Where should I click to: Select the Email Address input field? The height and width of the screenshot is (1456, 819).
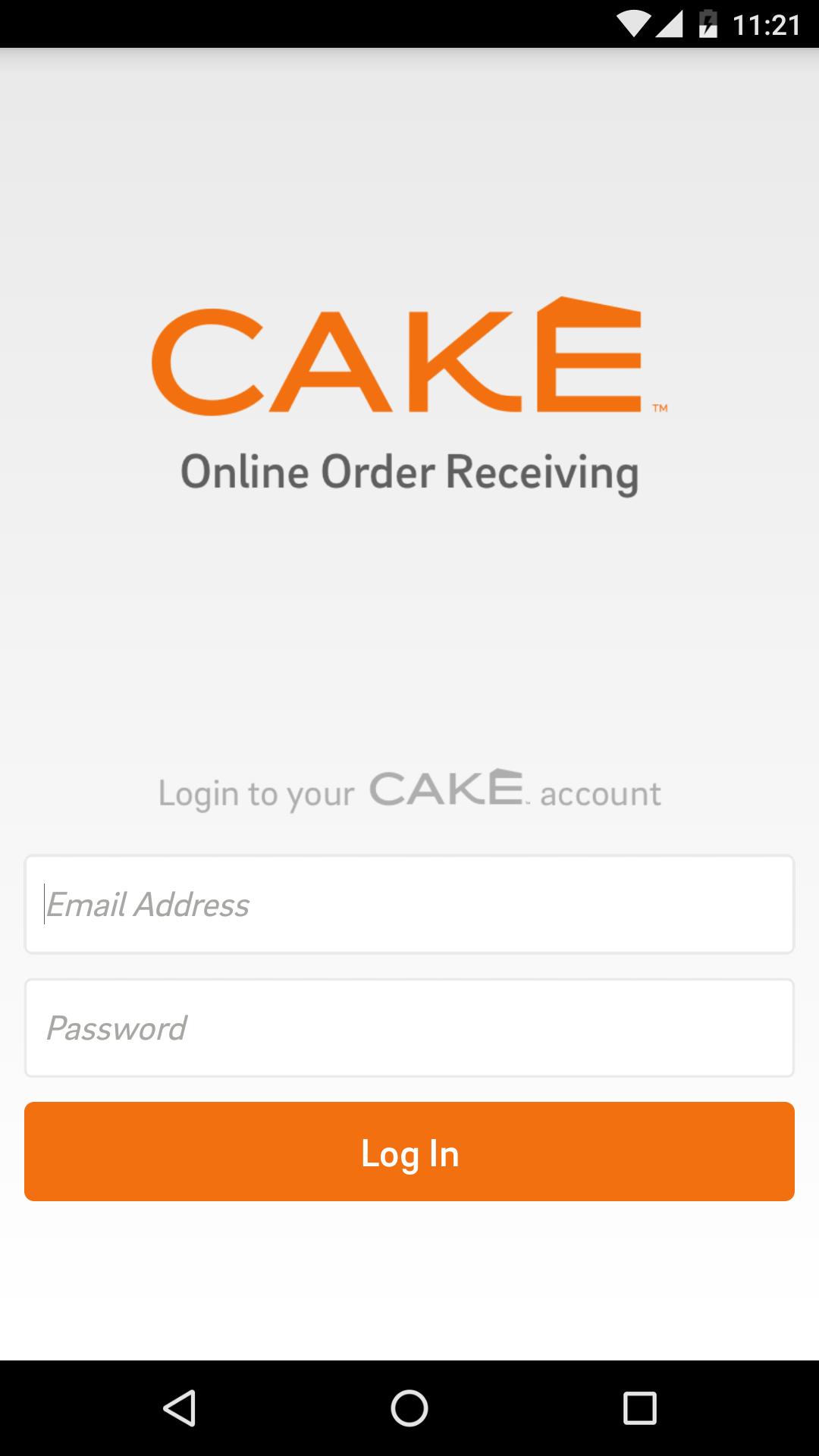click(x=409, y=904)
